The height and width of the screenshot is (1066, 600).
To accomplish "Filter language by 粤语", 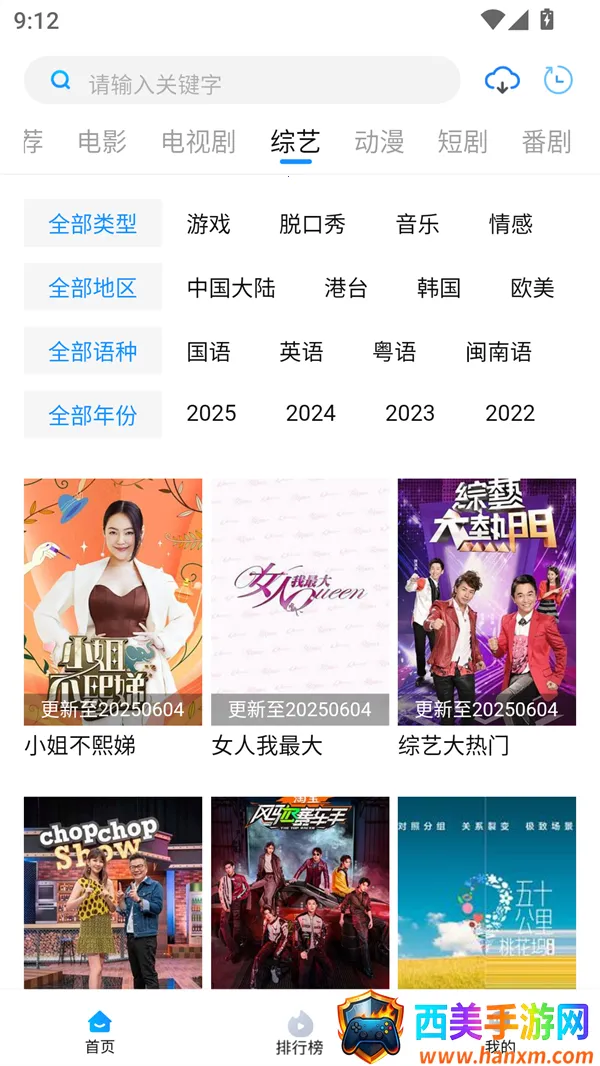I will tap(394, 352).
